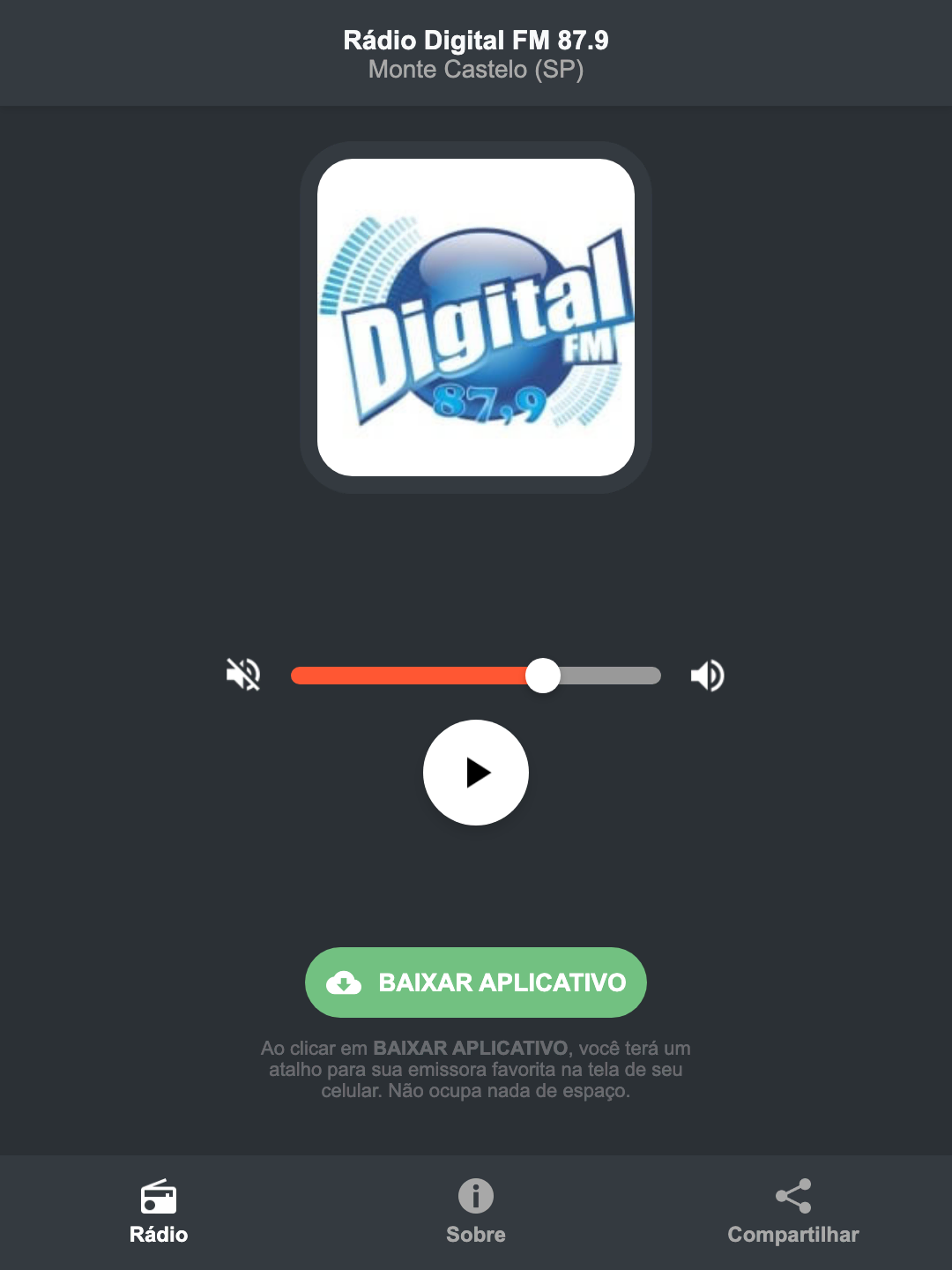The width and height of the screenshot is (952, 1270).
Task: Click the Monte Castelo (SP) subtitle
Action: pos(475,70)
